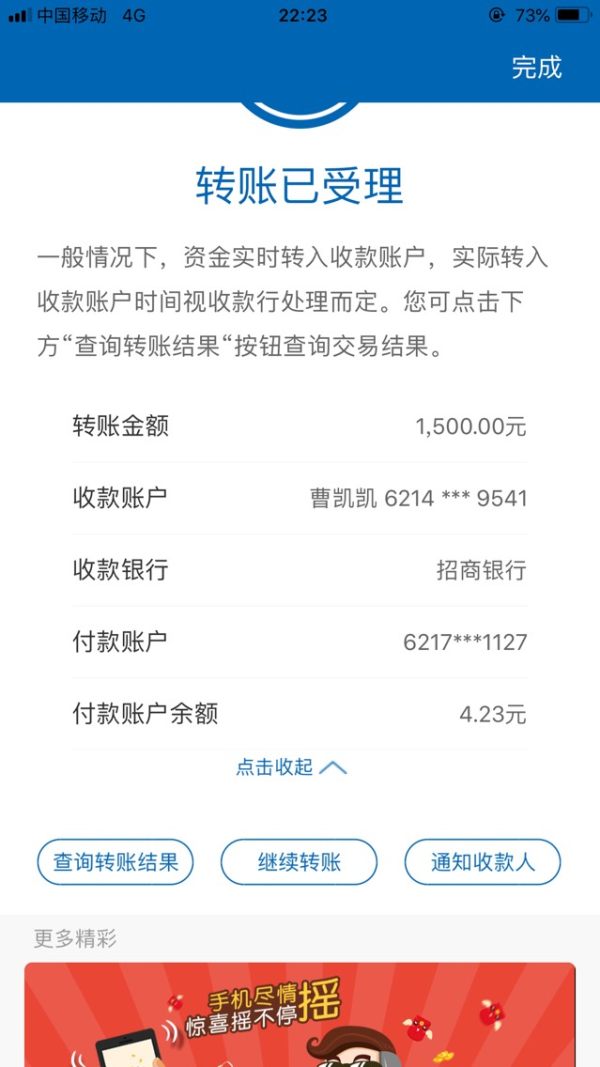Open the 手机尽情摇 promo banner
This screenshot has height=1067, width=600.
click(x=300, y=1015)
